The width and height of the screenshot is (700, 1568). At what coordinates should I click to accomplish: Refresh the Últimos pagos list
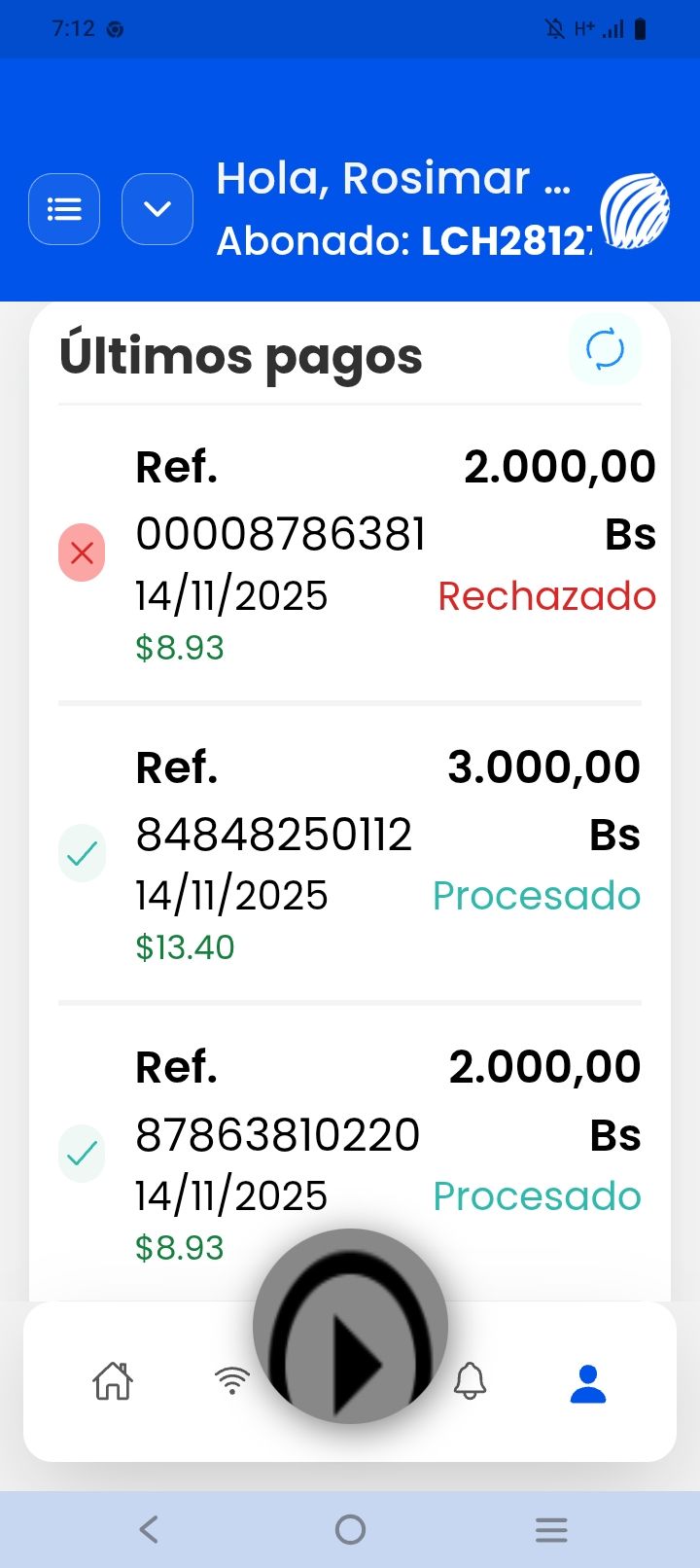(x=605, y=349)
